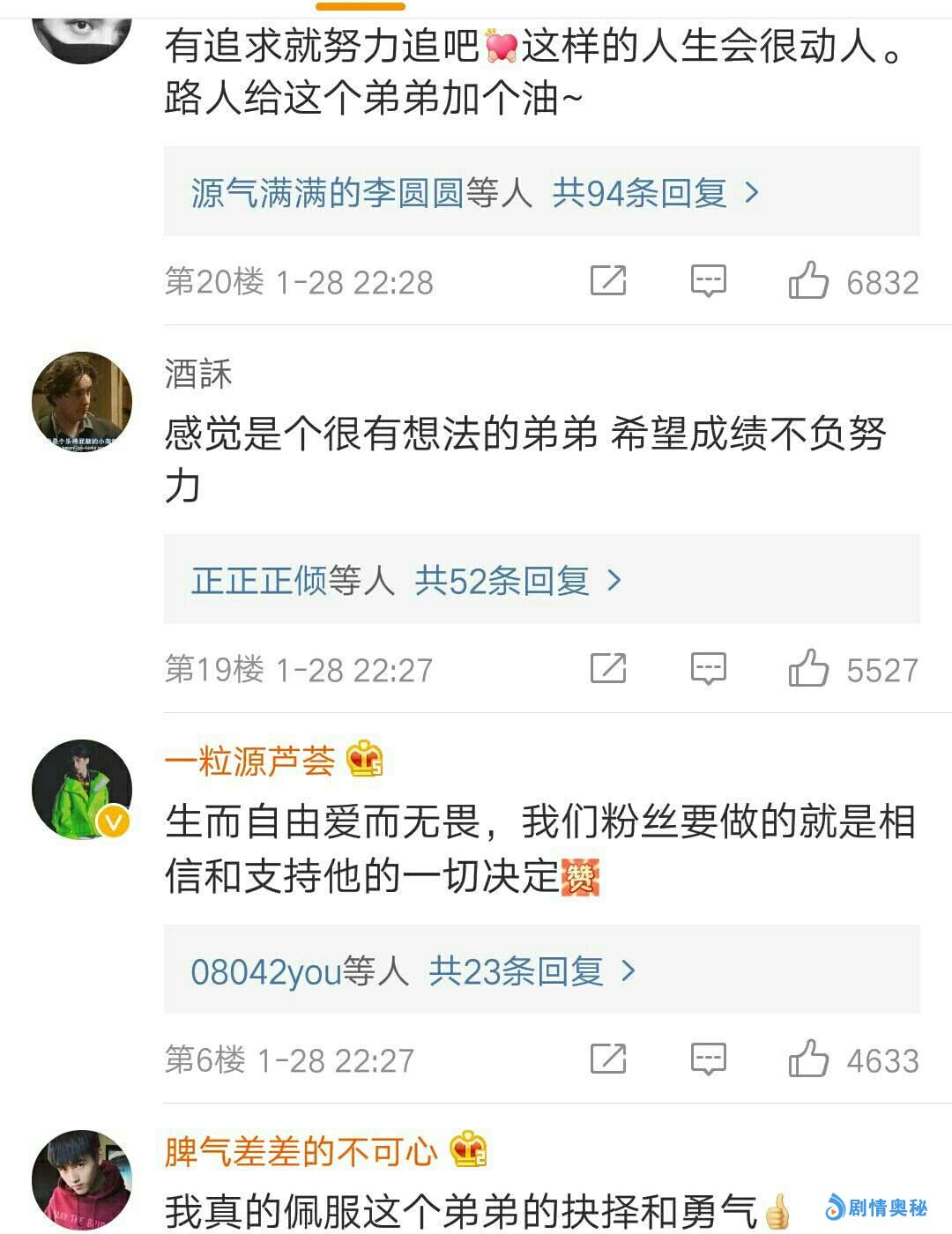This screenshot has height=1234, width=952.
Task: Reply to the 第20楼 comment
Action: (x=708, y=281)
